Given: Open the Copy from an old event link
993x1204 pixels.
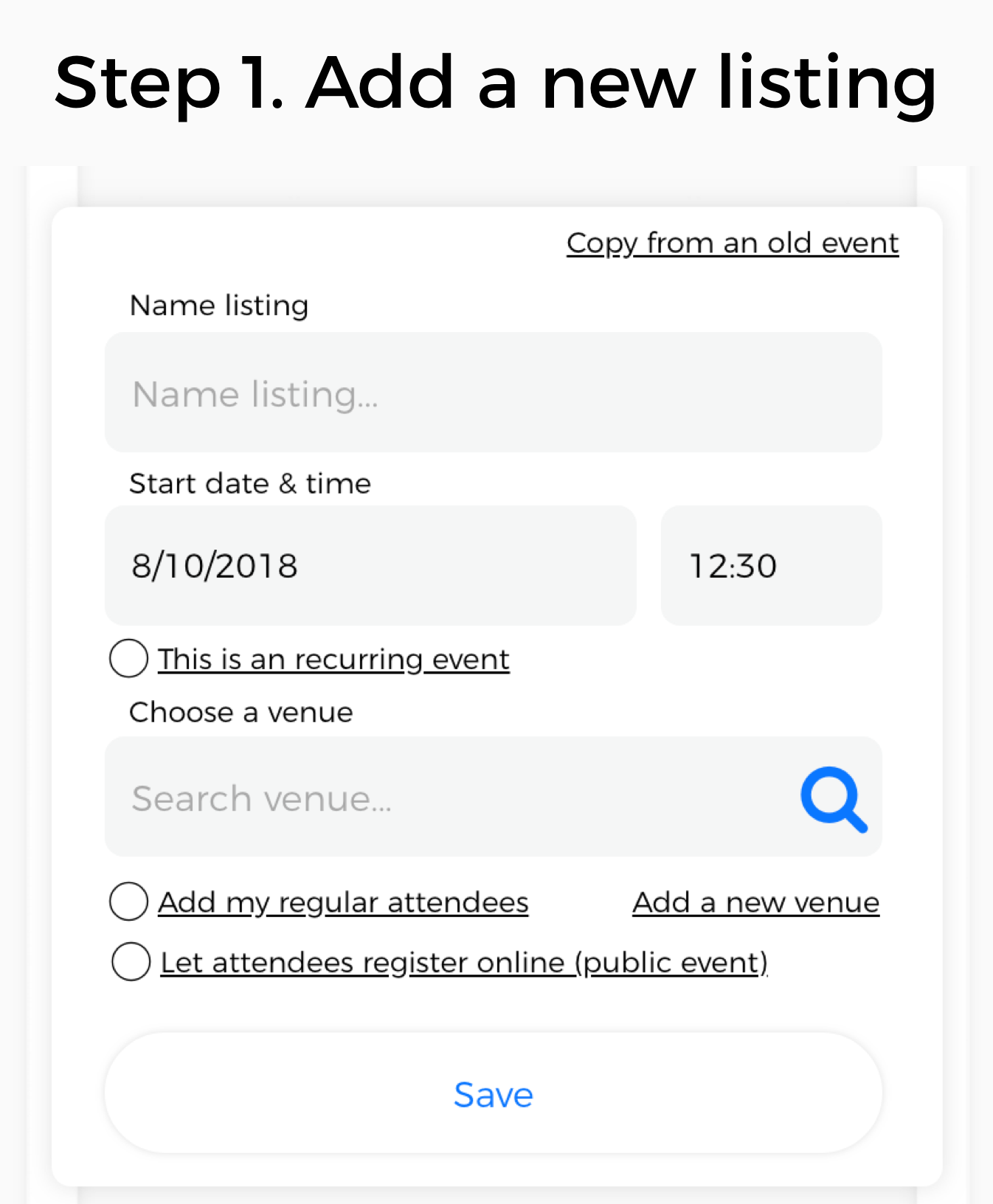Looking at the screenshot, I should (732, 243).
